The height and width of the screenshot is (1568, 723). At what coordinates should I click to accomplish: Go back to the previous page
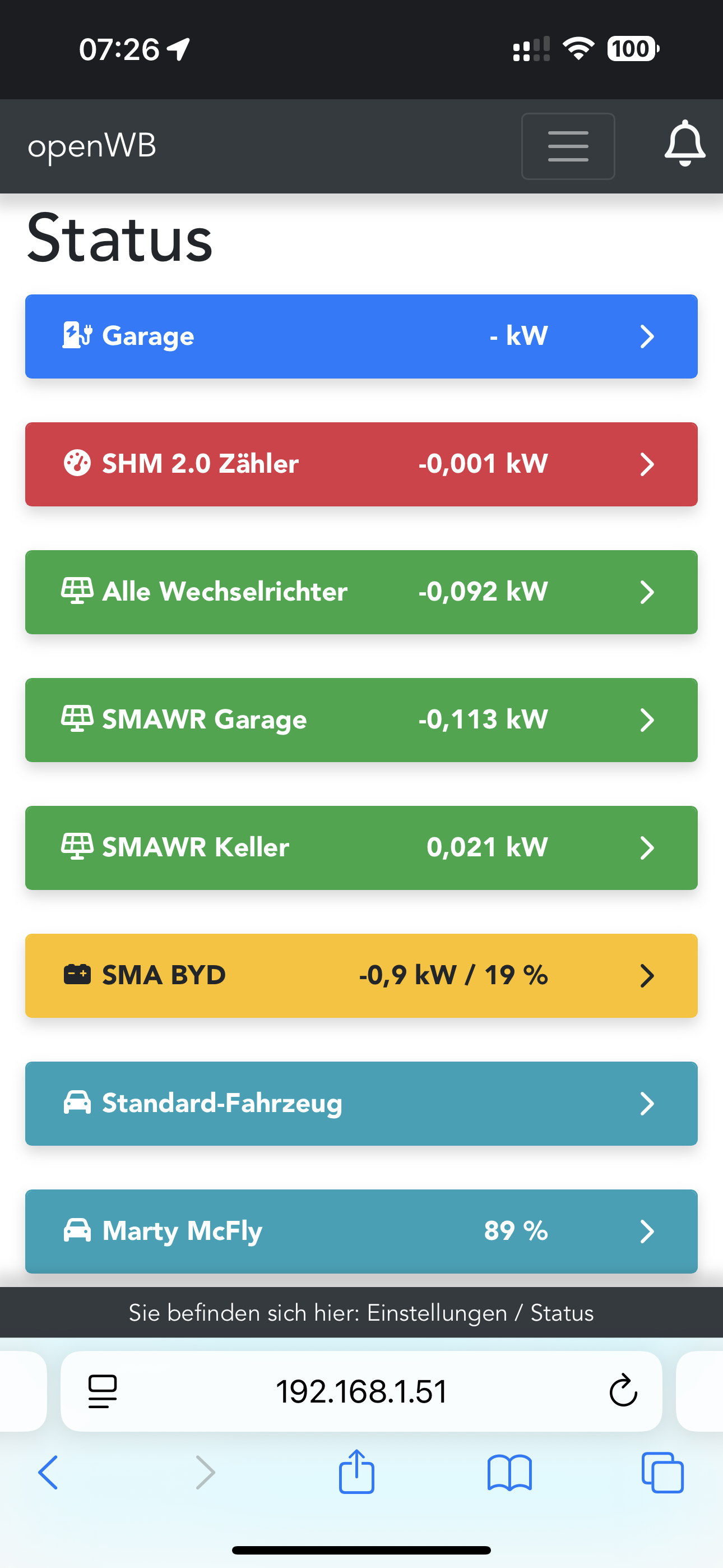tap(48, 1473)
